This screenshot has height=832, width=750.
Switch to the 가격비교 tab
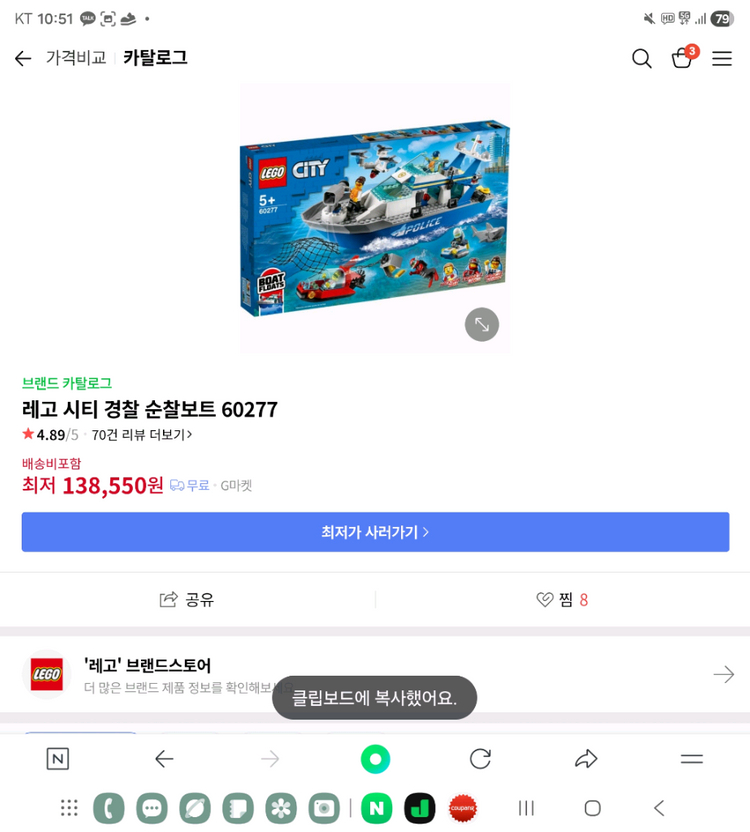pos(80,59)
